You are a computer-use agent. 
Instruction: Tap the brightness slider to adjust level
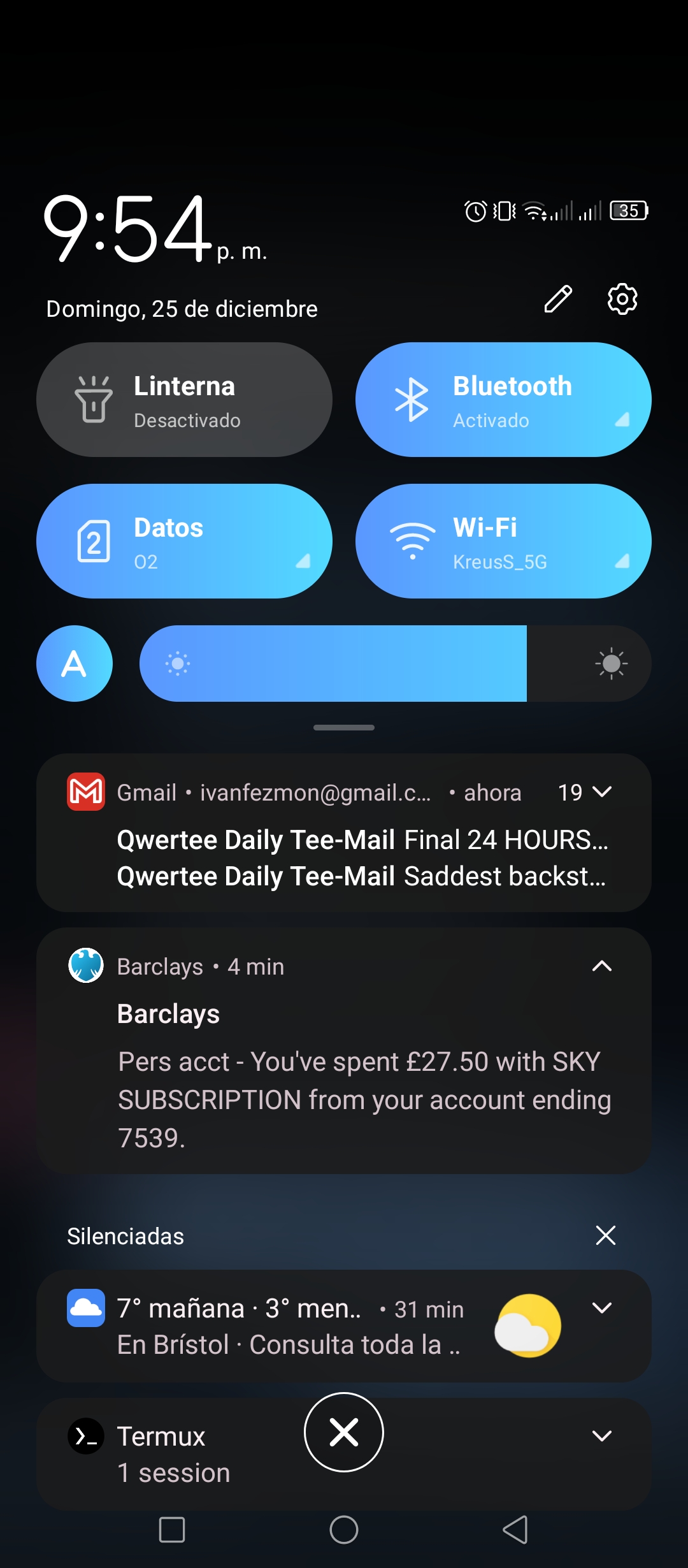(x=396, y=664)
